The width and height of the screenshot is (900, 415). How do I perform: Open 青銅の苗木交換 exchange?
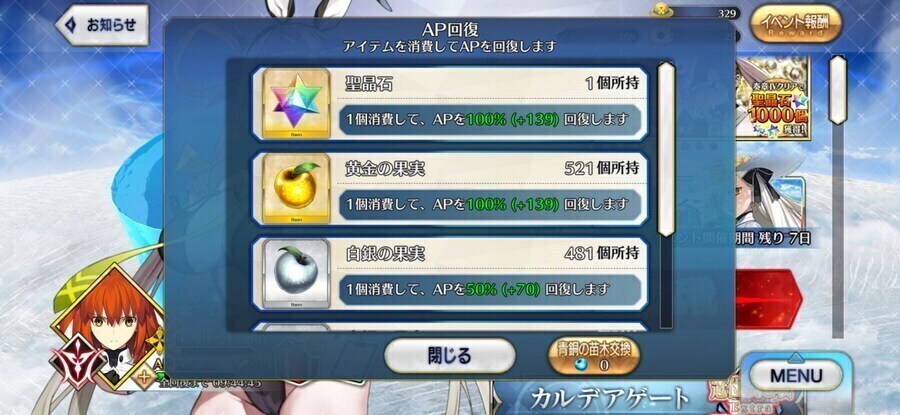[x=596, y=356]
